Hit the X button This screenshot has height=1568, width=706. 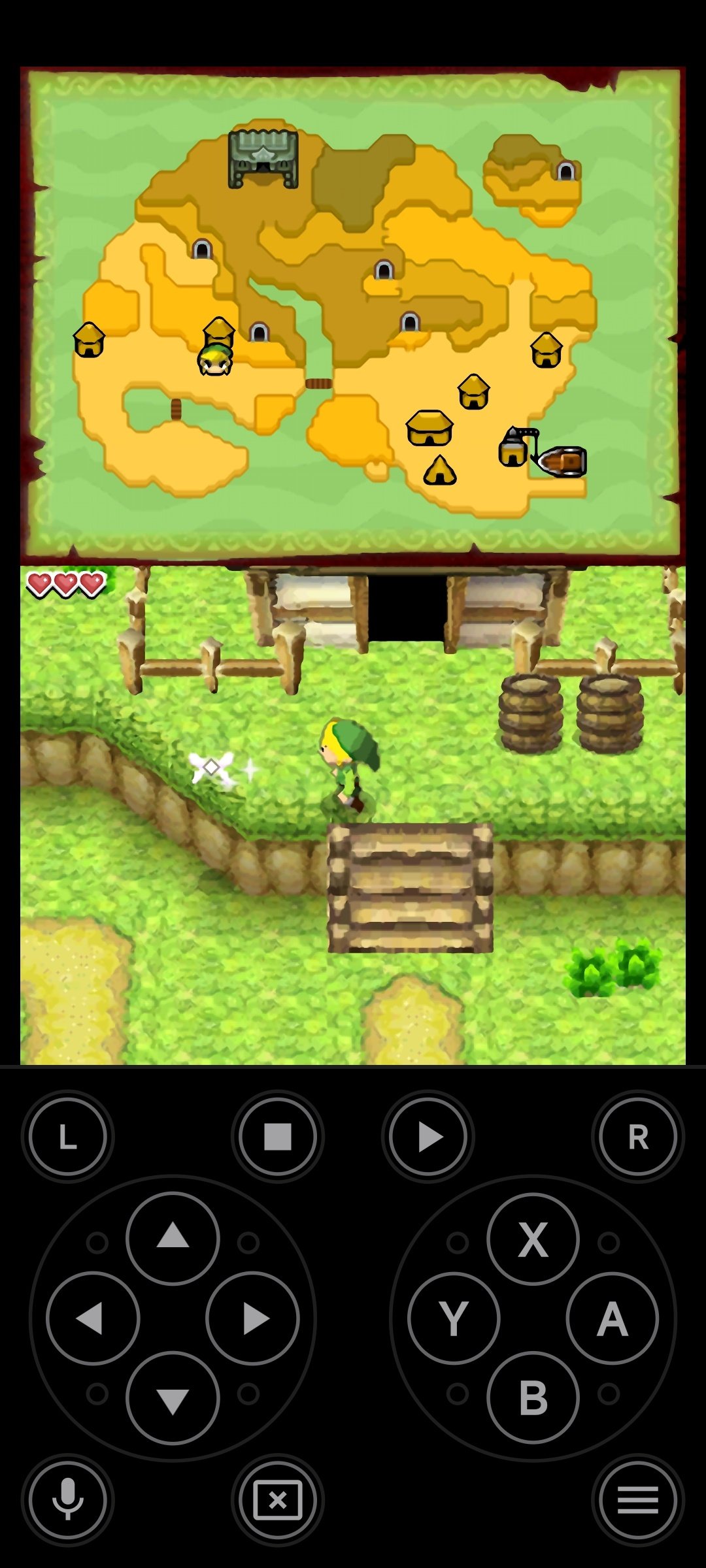point(533,1239)
